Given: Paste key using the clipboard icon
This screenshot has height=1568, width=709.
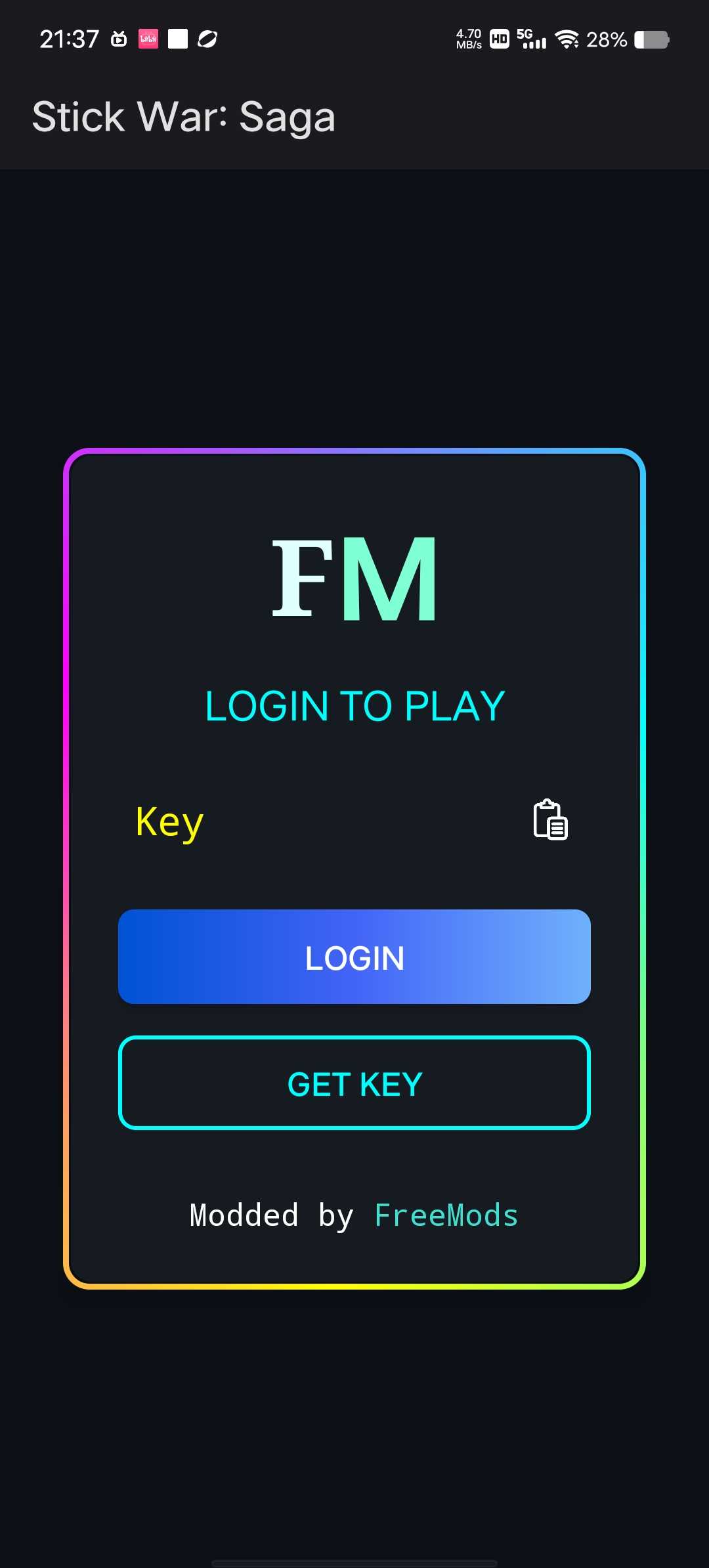Looking at the screenshot, I should click(550, 819).
